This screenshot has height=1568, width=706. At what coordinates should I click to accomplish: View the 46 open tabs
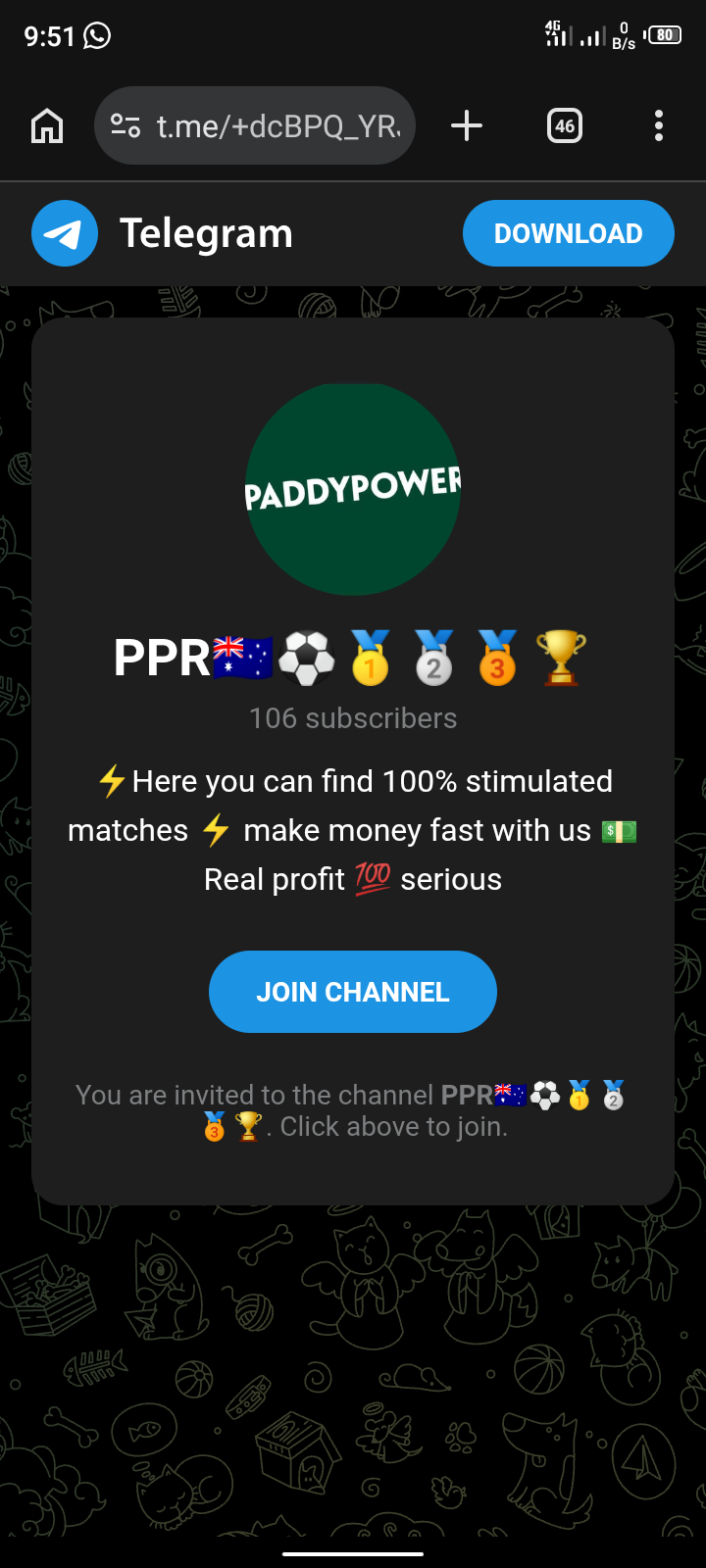click(x=564, y=125)
